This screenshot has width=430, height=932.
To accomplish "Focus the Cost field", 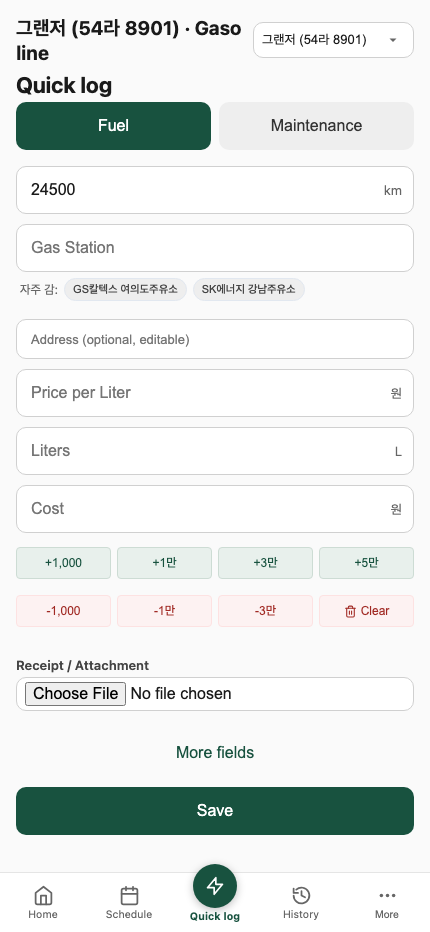I will click(215, 509).
